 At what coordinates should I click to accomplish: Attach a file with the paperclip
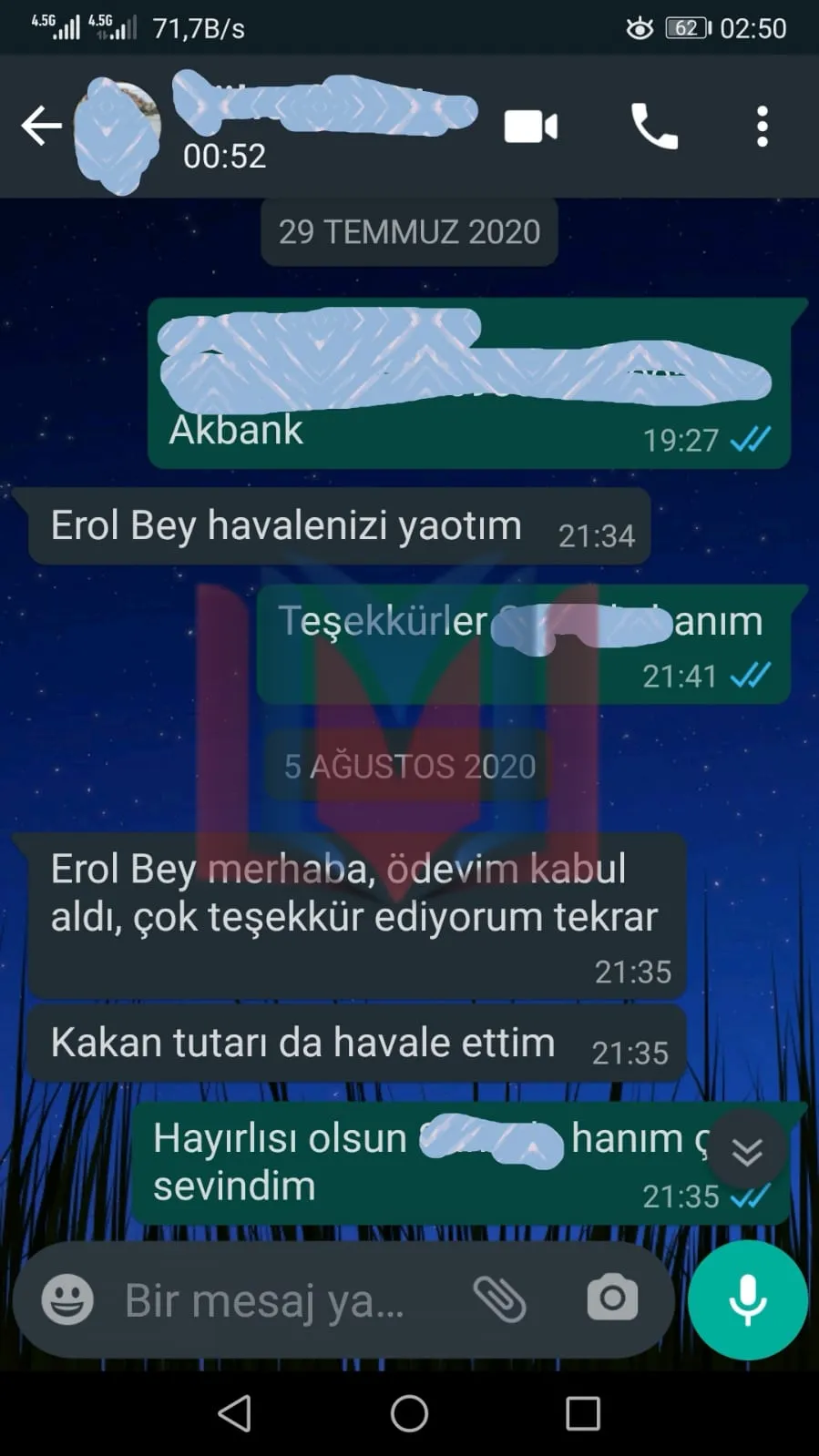click(x=500, y=1298)
